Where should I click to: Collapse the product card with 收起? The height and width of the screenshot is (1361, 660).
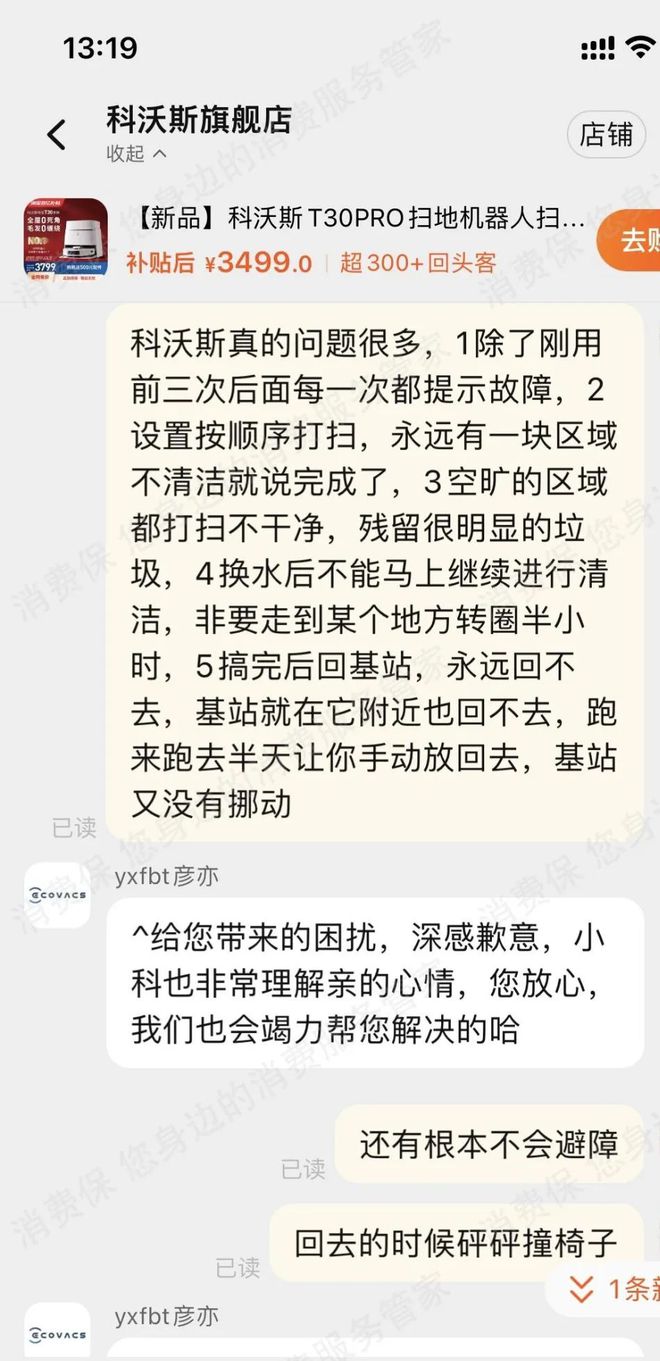coord(137,154)
